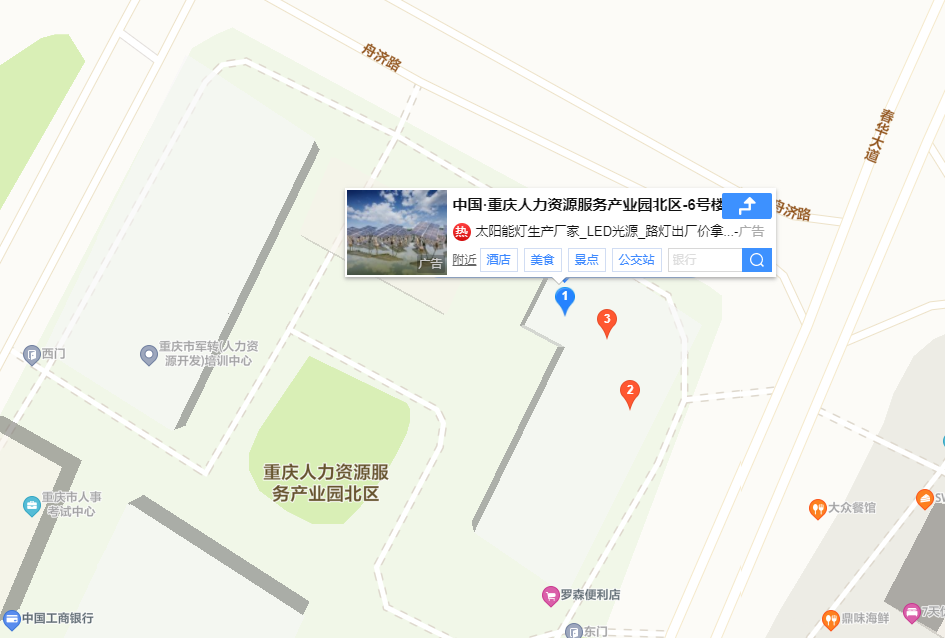Search nearby 酒店 hotels

(x=498, y=260)
